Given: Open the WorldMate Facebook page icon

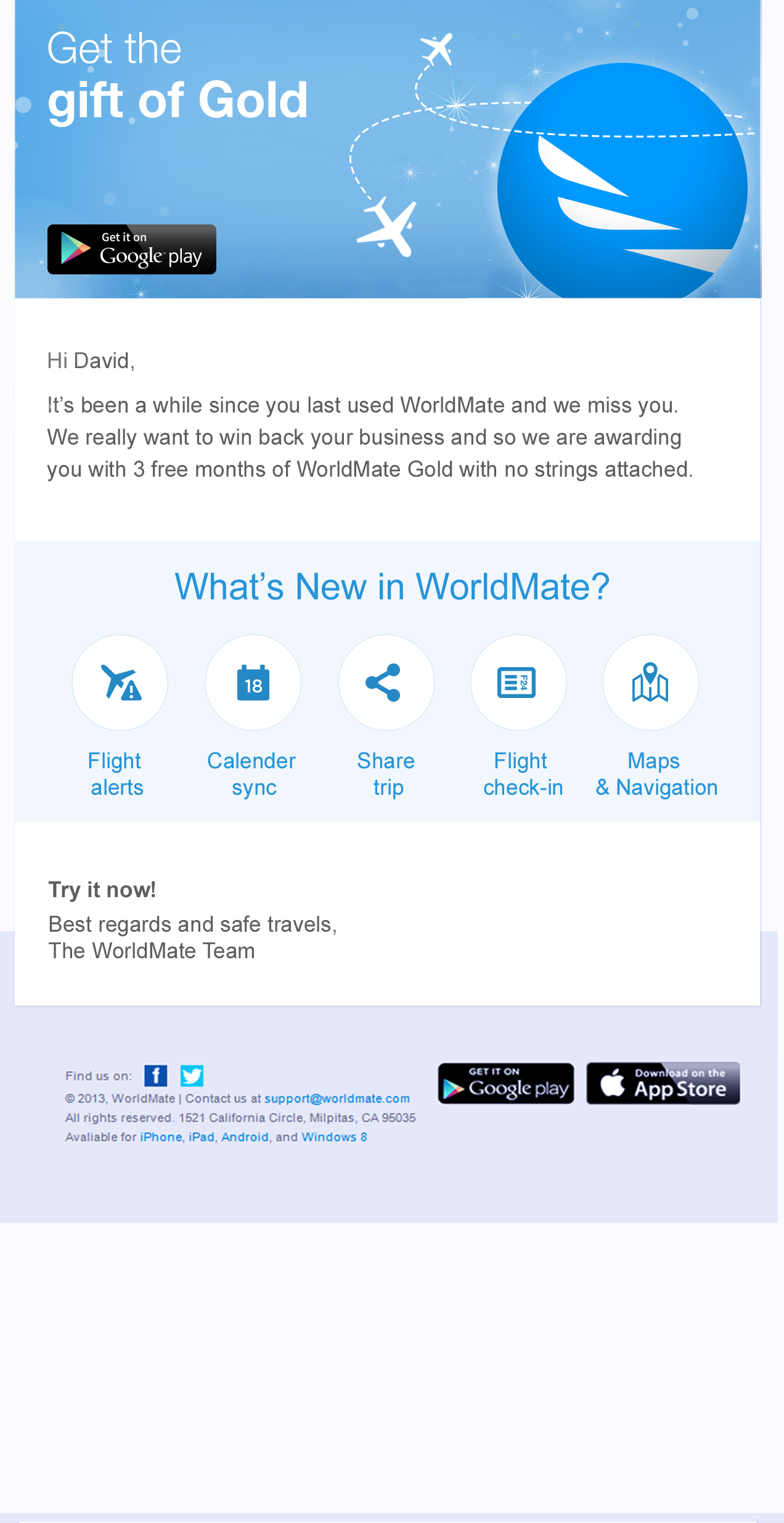Looking at the screenshot, I should tap(156, 1076).
